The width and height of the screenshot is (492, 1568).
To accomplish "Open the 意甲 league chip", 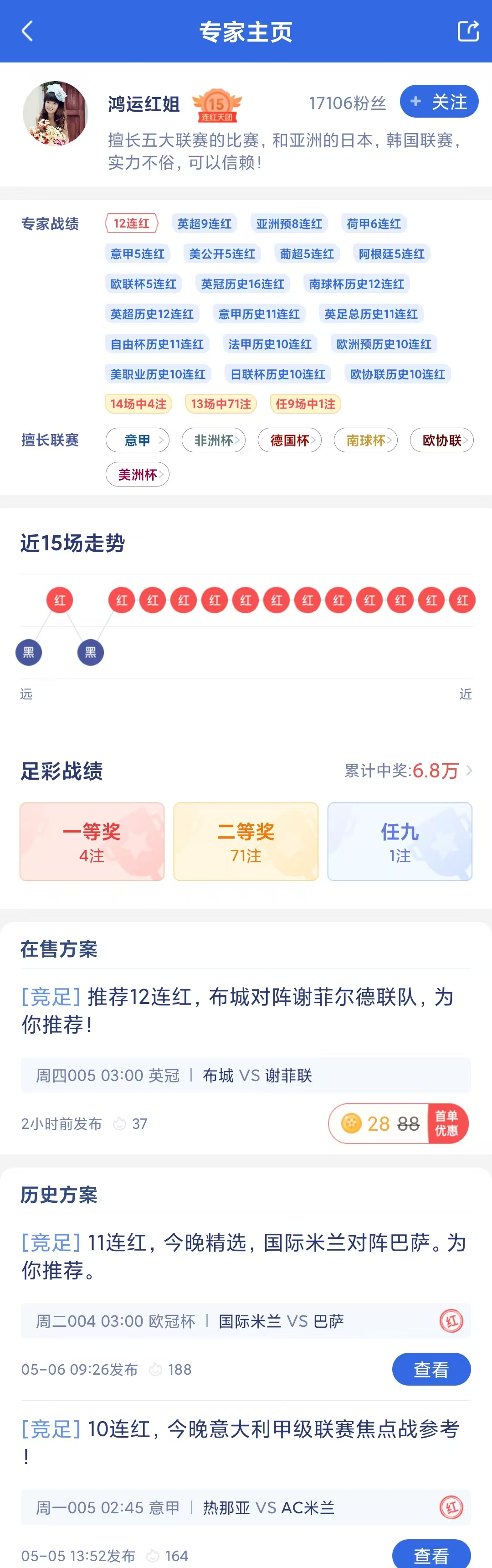I will point(138,440).
